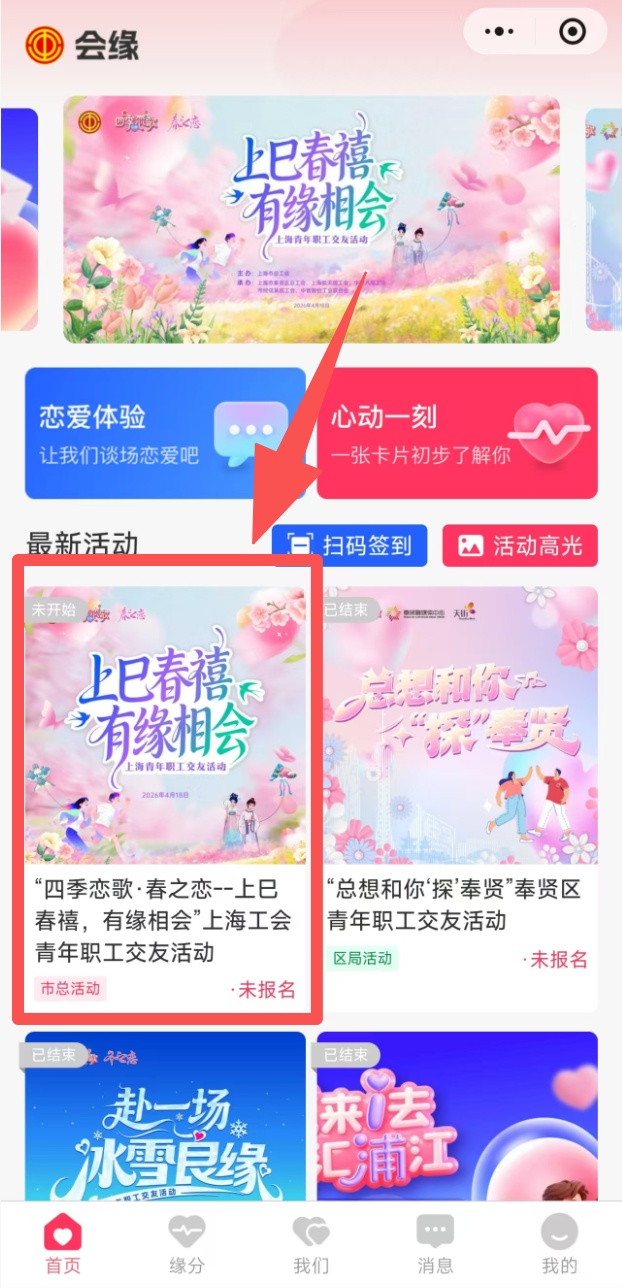
Task: Open the 上巳春禧 有缘相会 top banner
Action: click(x=311, y=220)
